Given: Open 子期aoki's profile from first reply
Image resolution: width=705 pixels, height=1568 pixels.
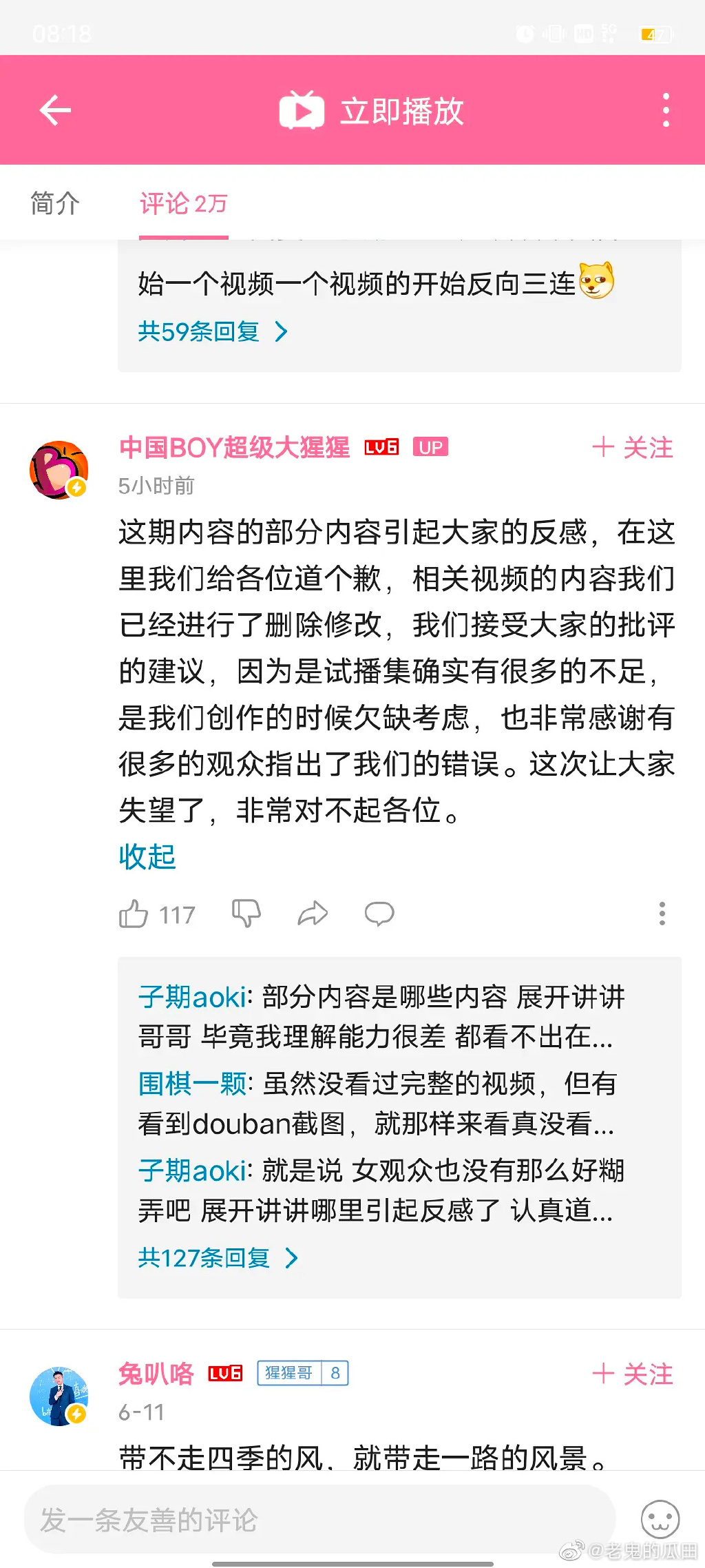Looking at the screenshot, I should pos(192,997).
